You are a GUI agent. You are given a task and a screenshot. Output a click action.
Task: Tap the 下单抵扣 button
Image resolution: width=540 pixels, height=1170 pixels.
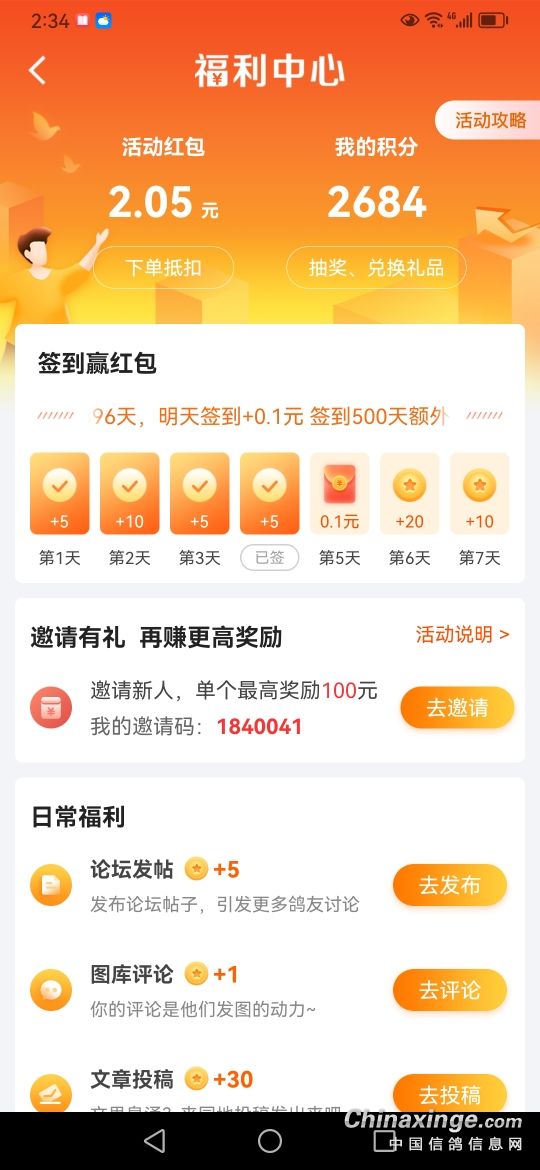click(163, 268)
